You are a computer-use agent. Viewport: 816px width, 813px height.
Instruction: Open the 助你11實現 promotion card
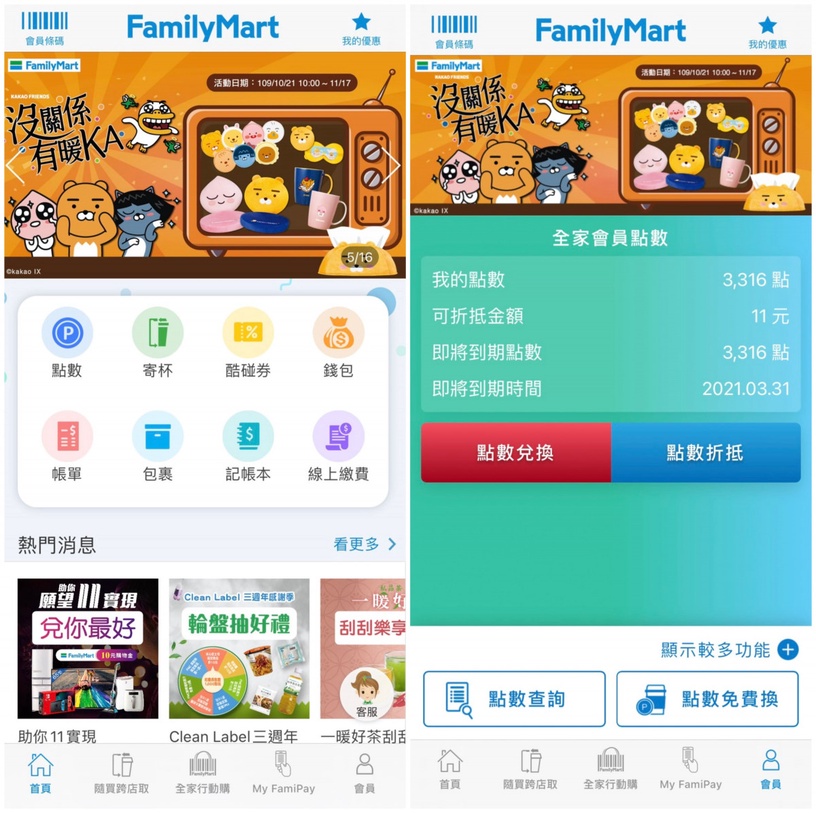point(88,660)
